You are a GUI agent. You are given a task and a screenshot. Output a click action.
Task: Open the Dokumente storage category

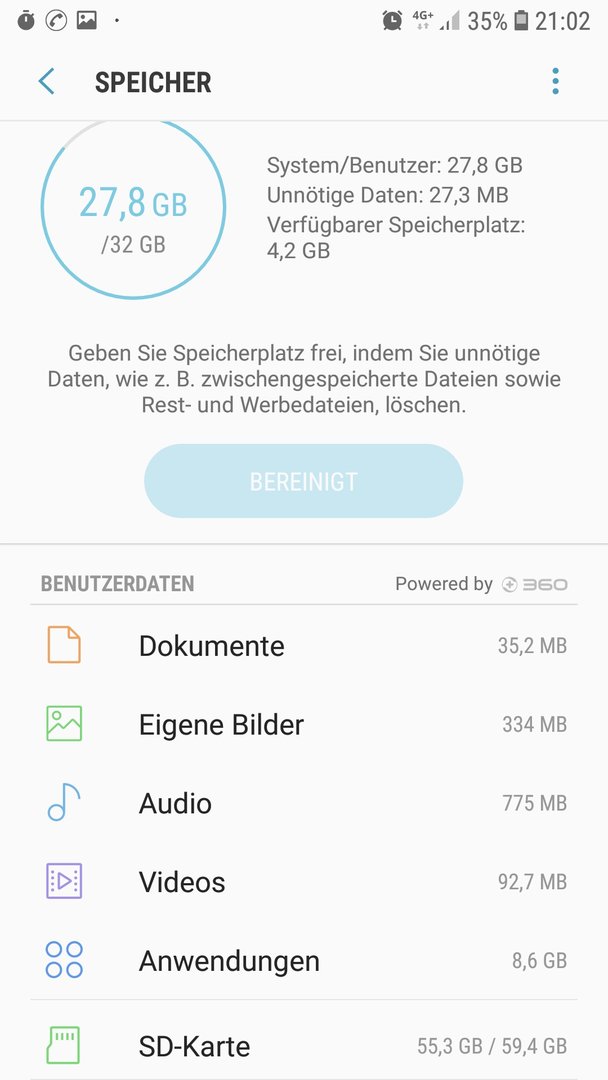[x=304, y=645]
